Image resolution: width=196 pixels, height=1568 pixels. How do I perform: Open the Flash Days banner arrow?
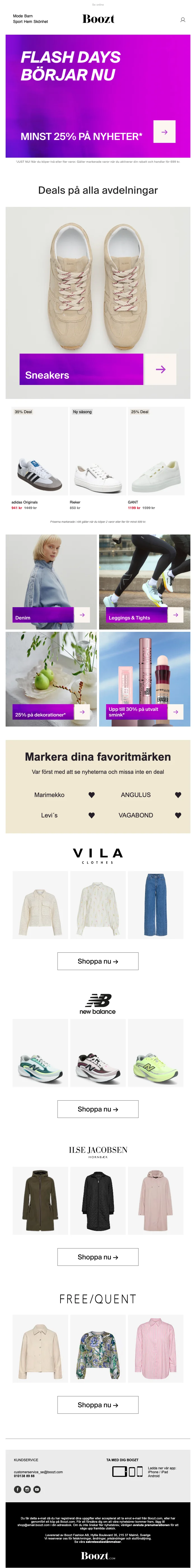(x=164, y=131)
